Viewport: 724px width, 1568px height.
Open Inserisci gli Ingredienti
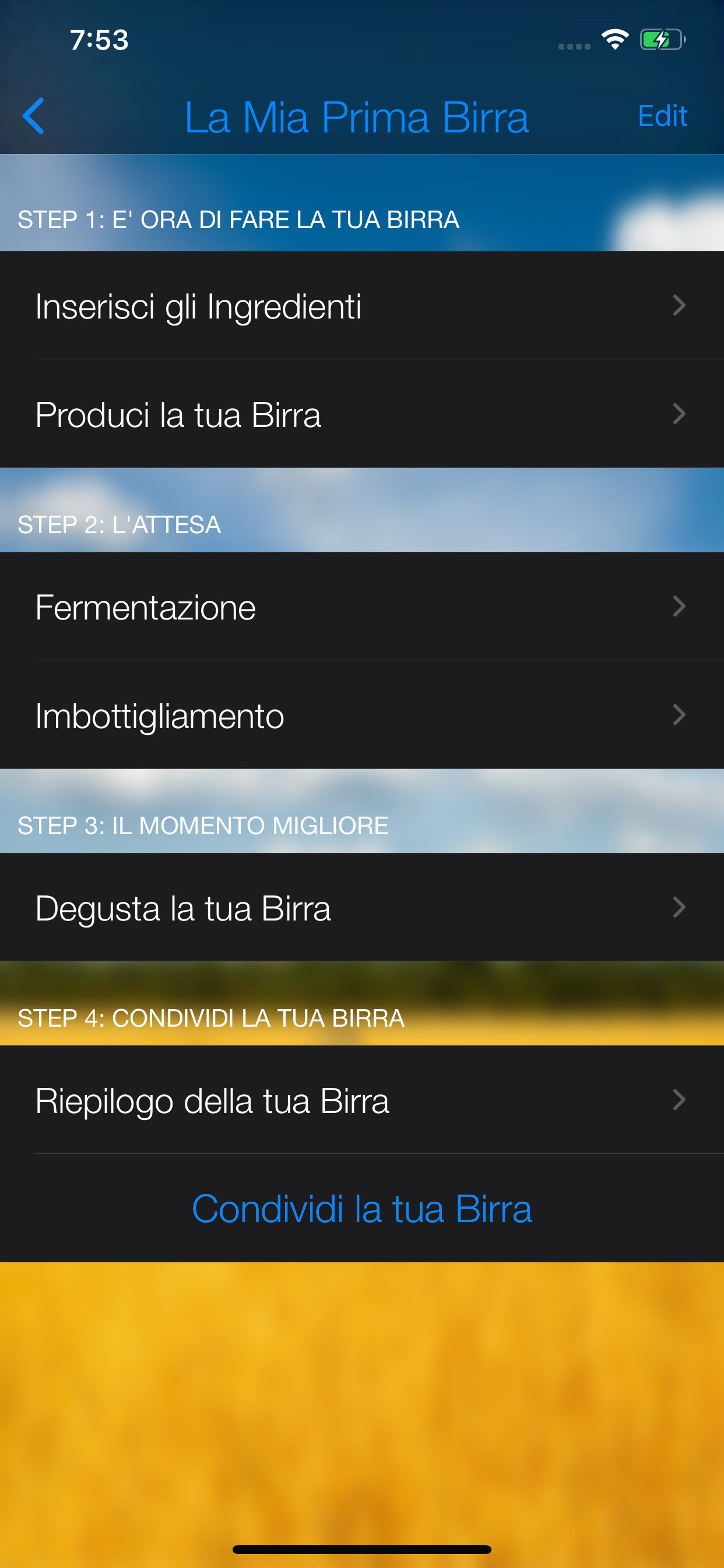(x=361, y=306)
